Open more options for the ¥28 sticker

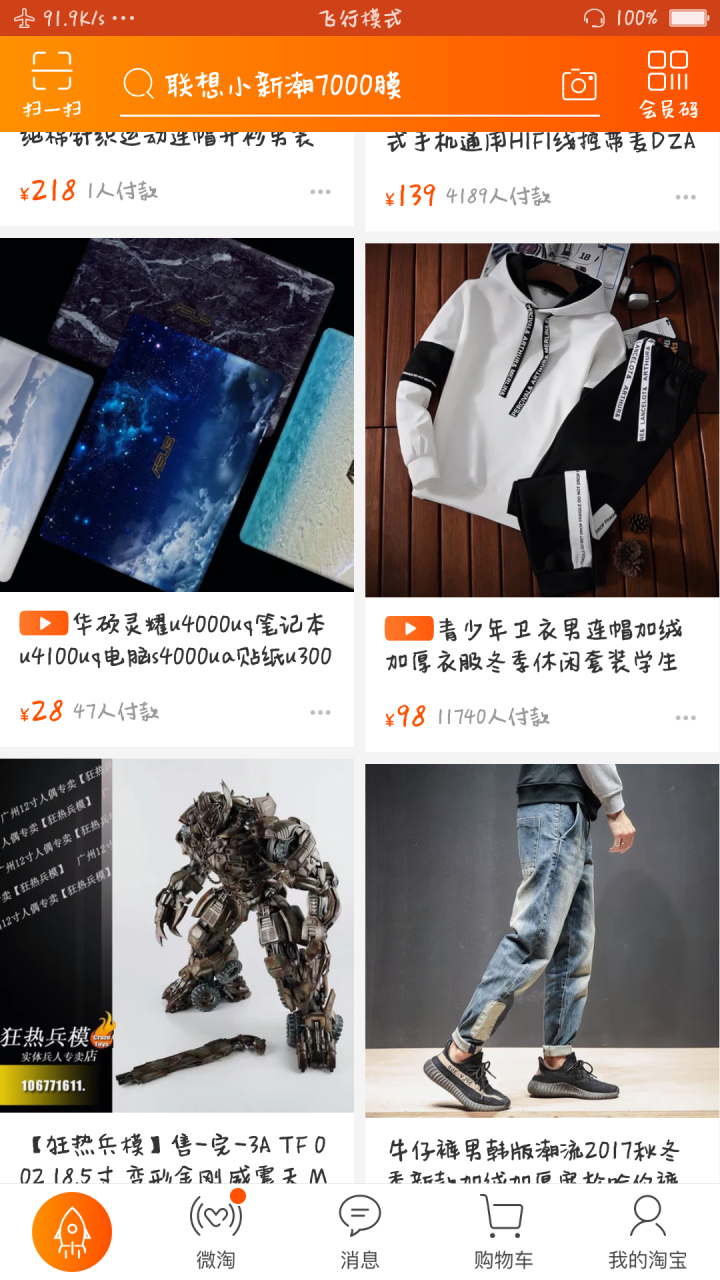[x=320, y=712]
